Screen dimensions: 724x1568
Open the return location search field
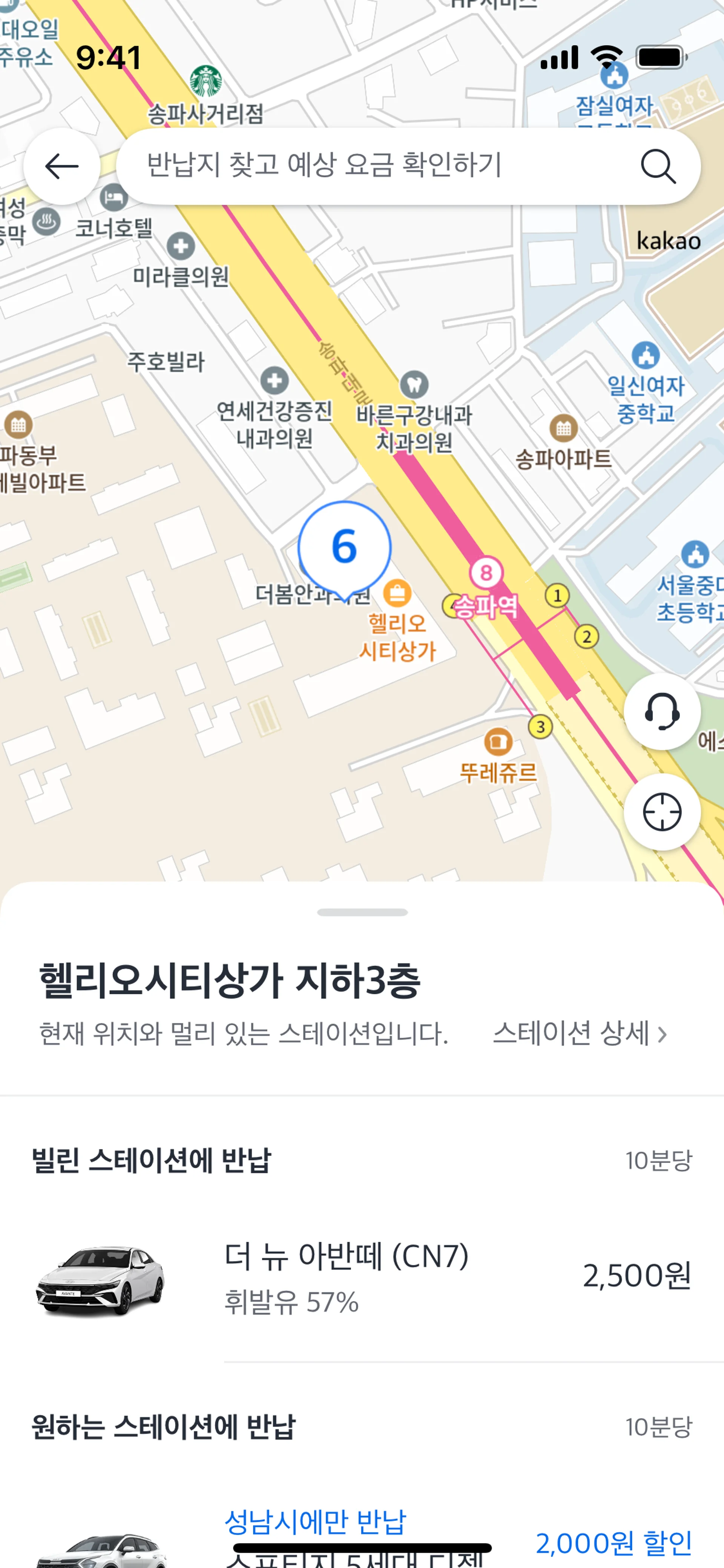[377, 166]
